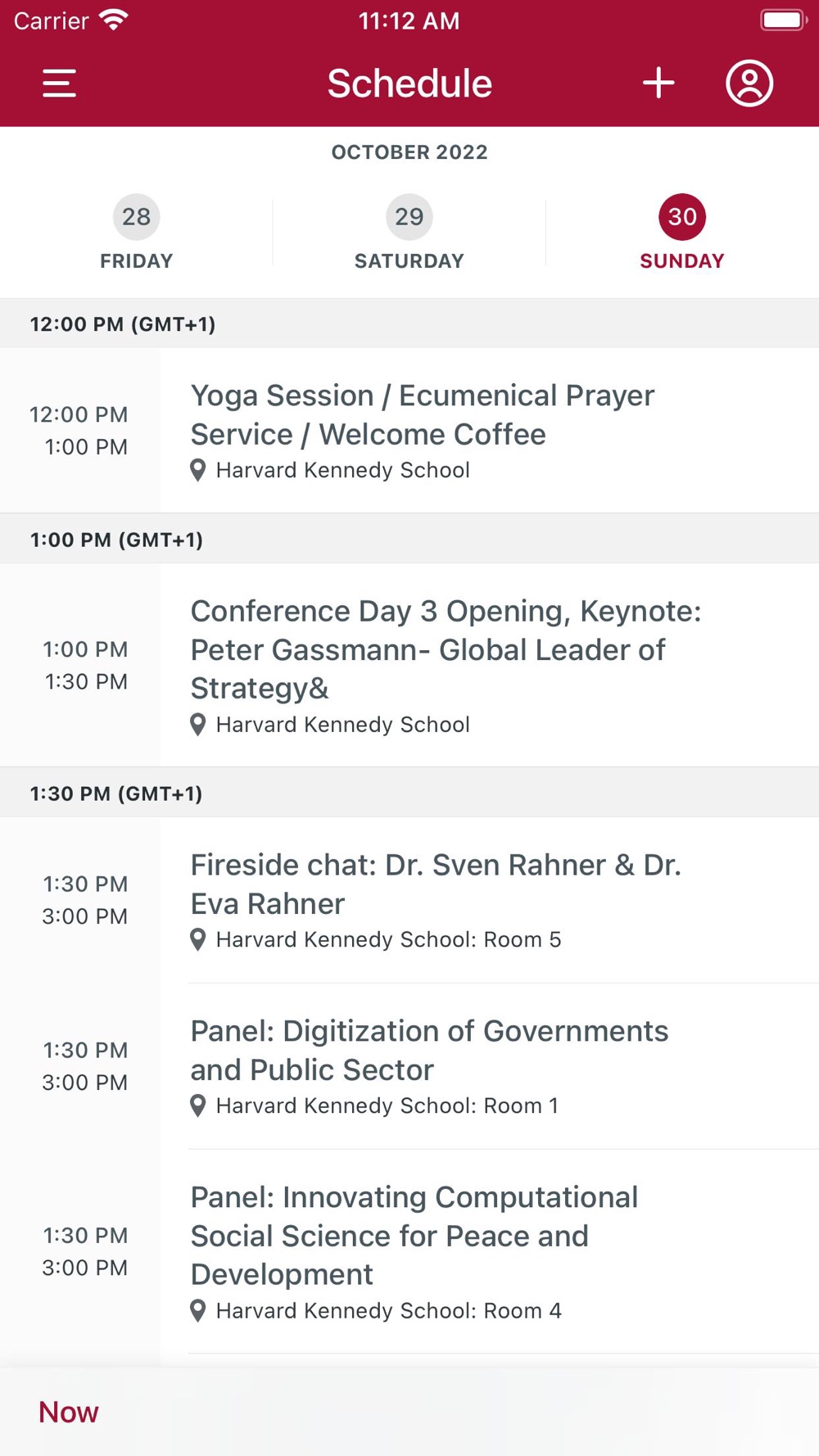
Task: Select Sunday the 30th
Action: point(682,233)
